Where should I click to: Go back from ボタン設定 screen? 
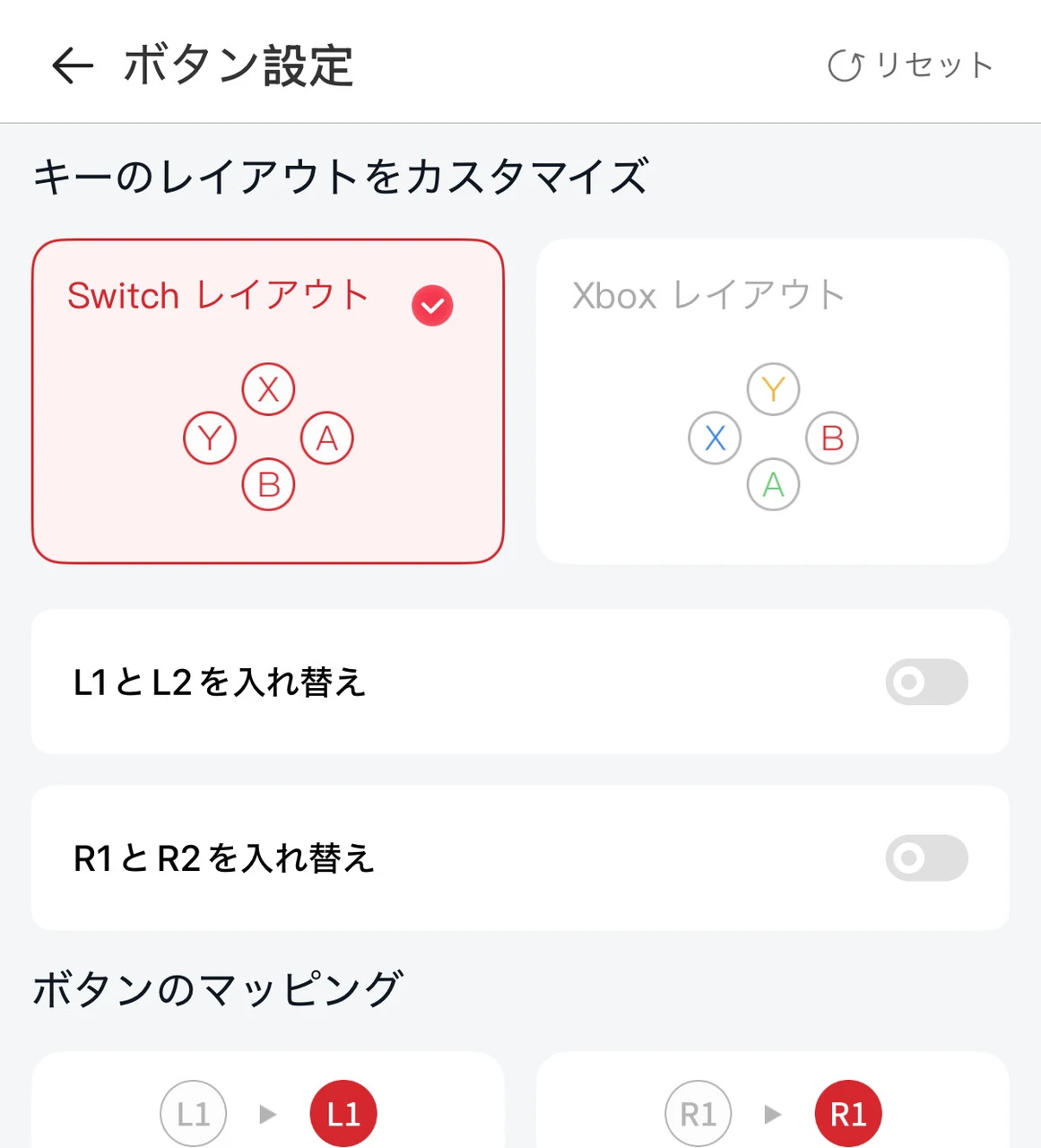click(73, 65)
